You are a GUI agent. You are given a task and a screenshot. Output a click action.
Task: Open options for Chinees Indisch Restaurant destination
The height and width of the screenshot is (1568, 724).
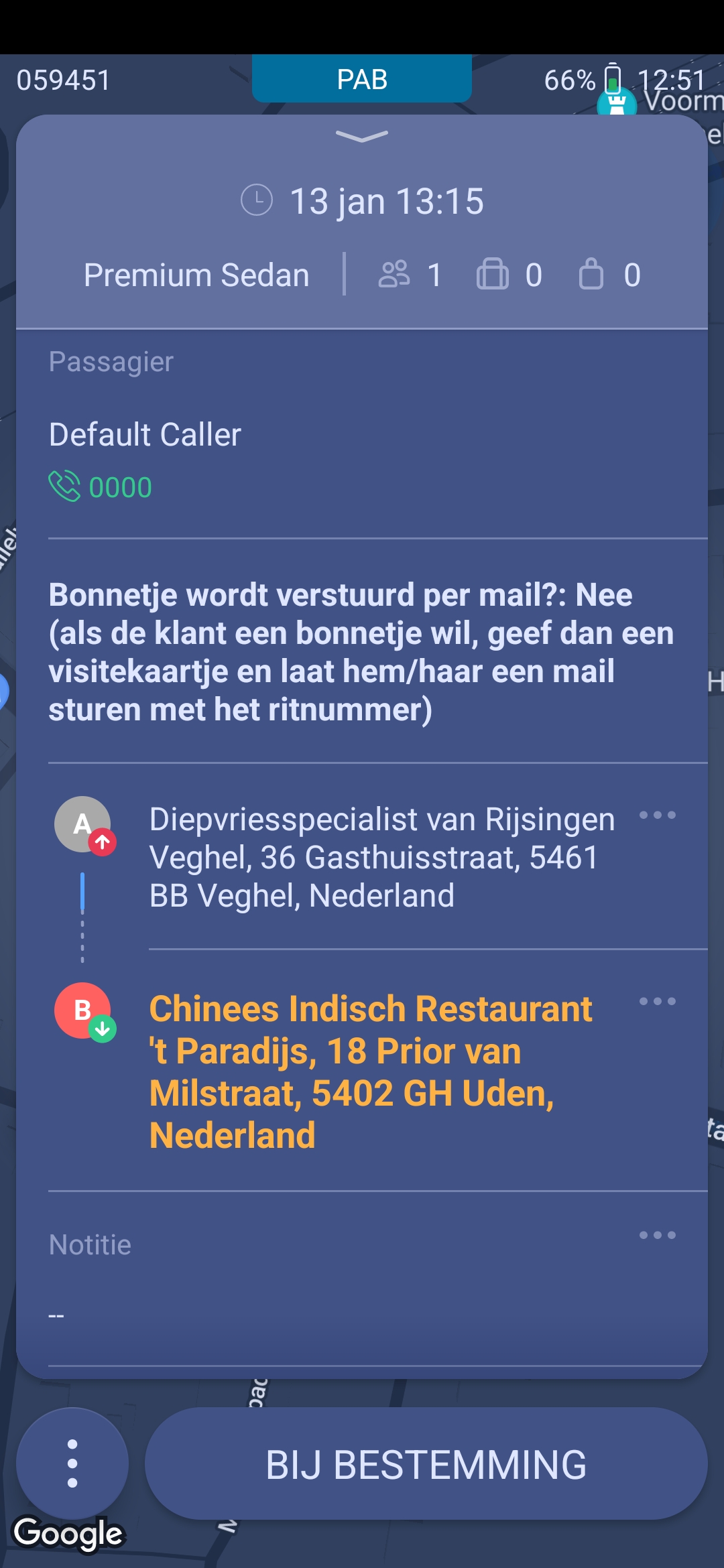657,1002
